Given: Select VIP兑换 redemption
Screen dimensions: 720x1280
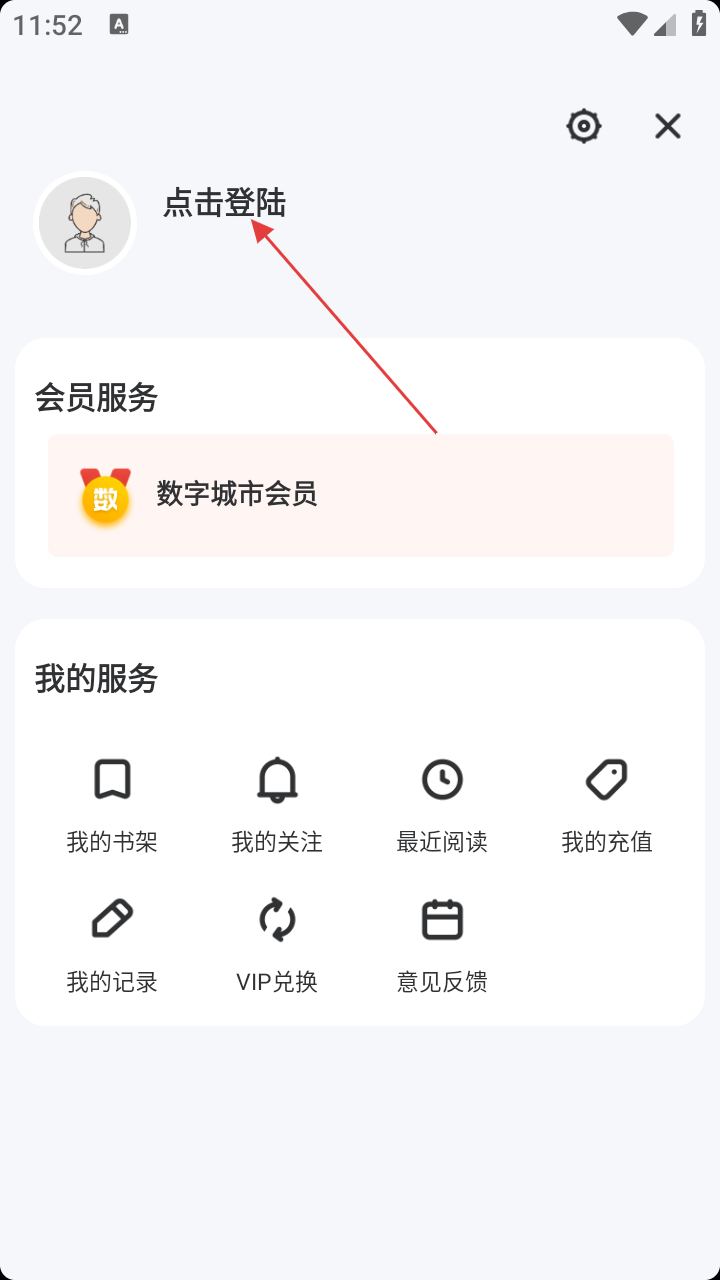Looking at the screenshot, I should tap(277, 944).
